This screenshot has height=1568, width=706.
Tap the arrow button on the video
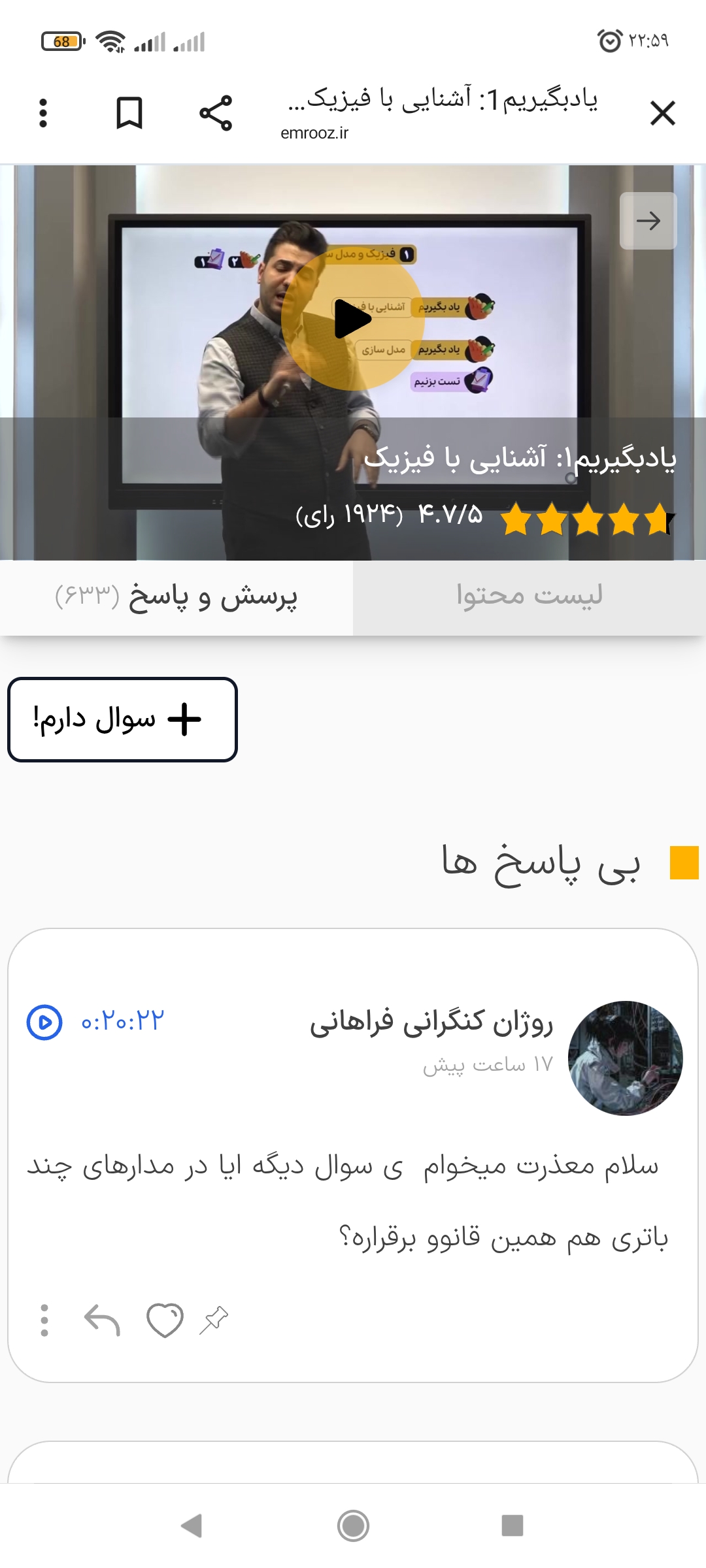[x=648, y=221]
